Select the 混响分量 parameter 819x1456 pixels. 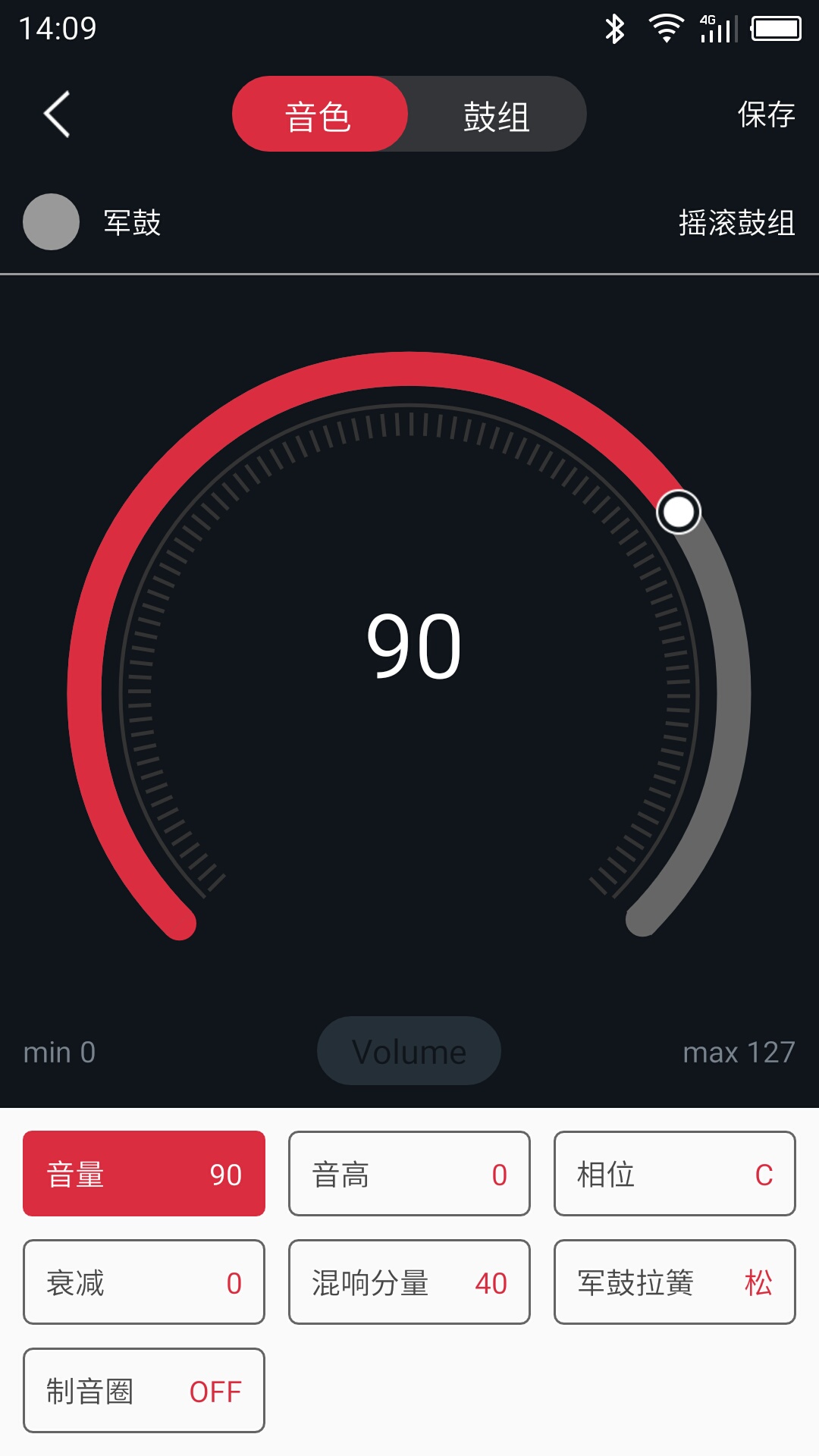click(x=409, y=1282)
